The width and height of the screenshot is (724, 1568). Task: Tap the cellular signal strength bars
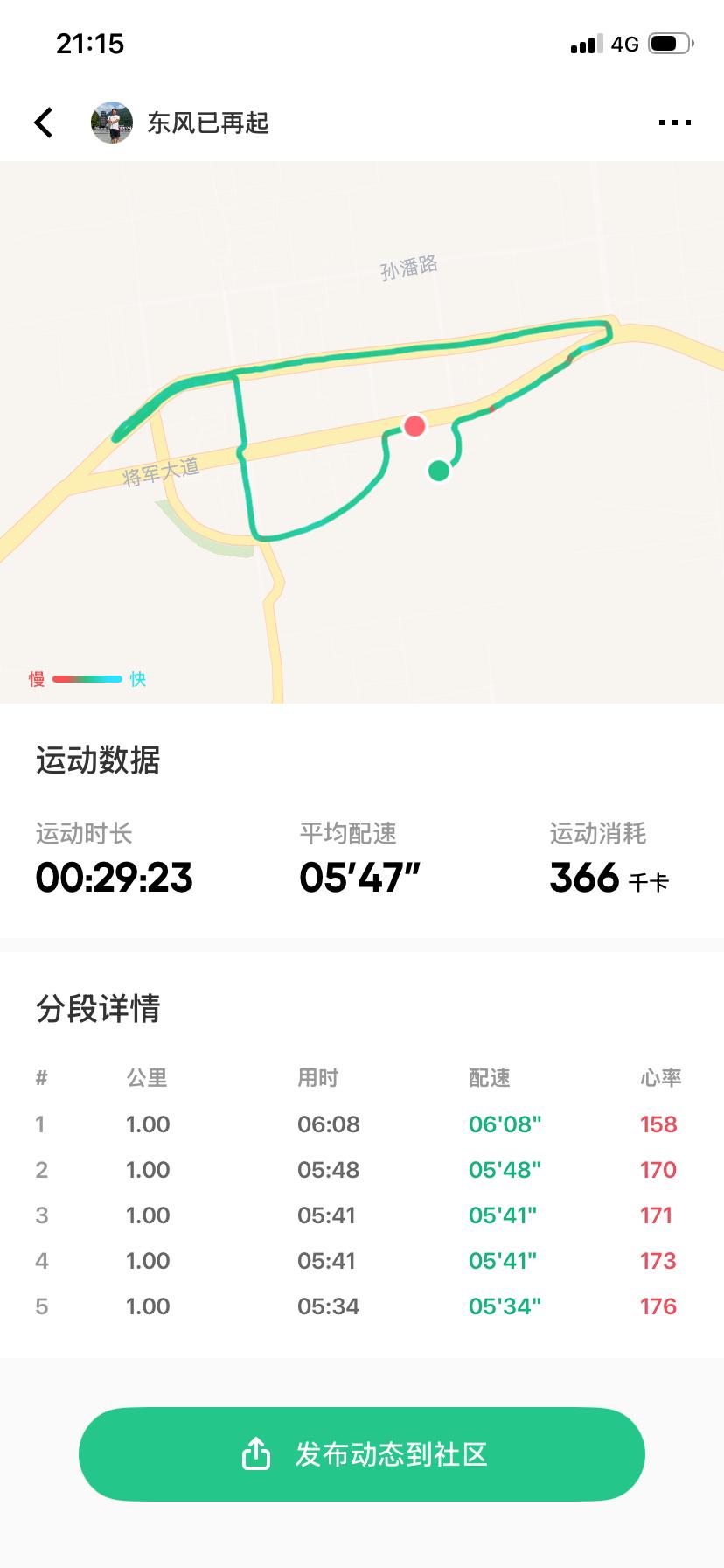tap(586, 44)
